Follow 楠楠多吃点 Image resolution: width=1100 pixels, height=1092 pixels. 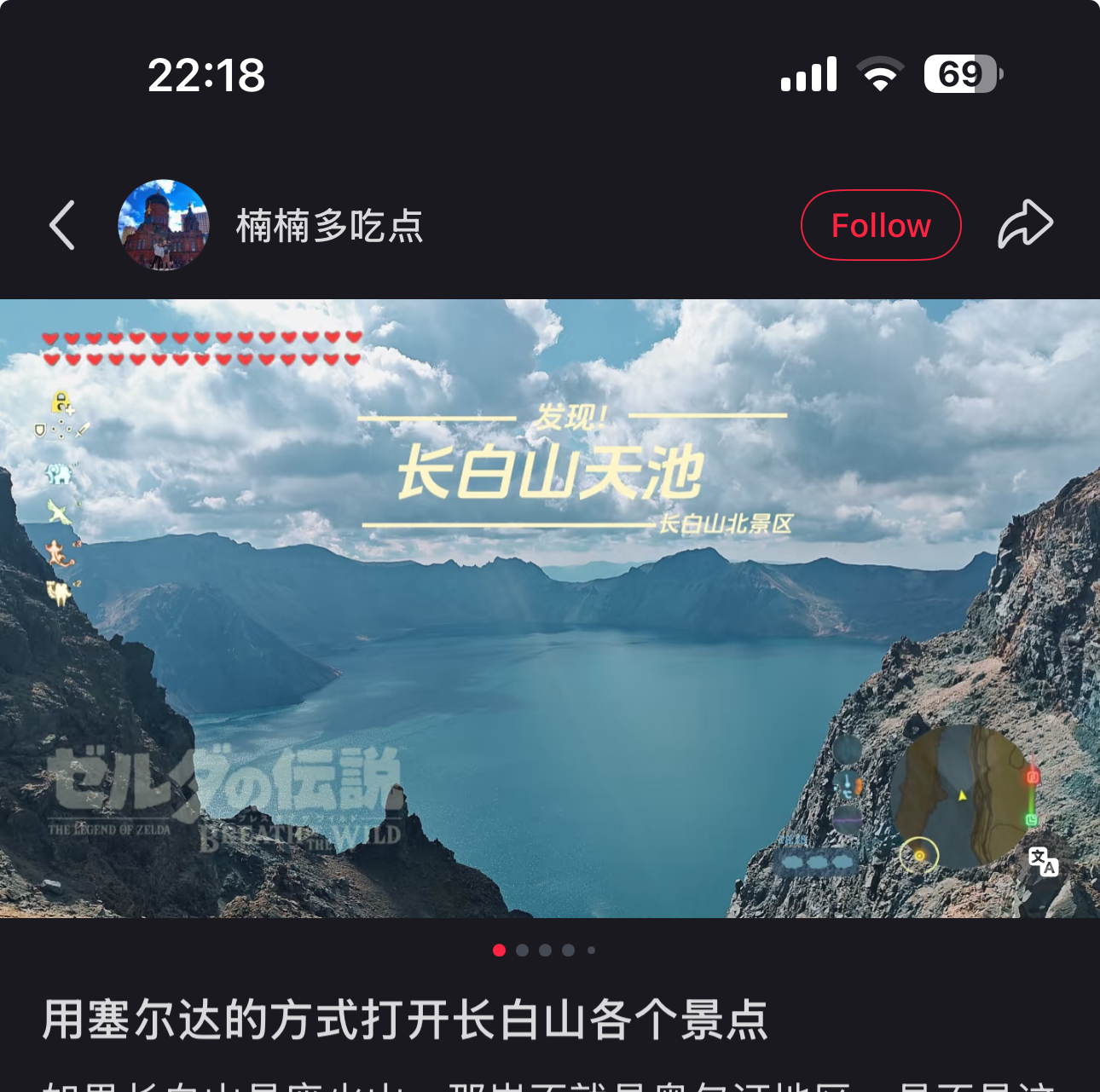tap(880, 225)
